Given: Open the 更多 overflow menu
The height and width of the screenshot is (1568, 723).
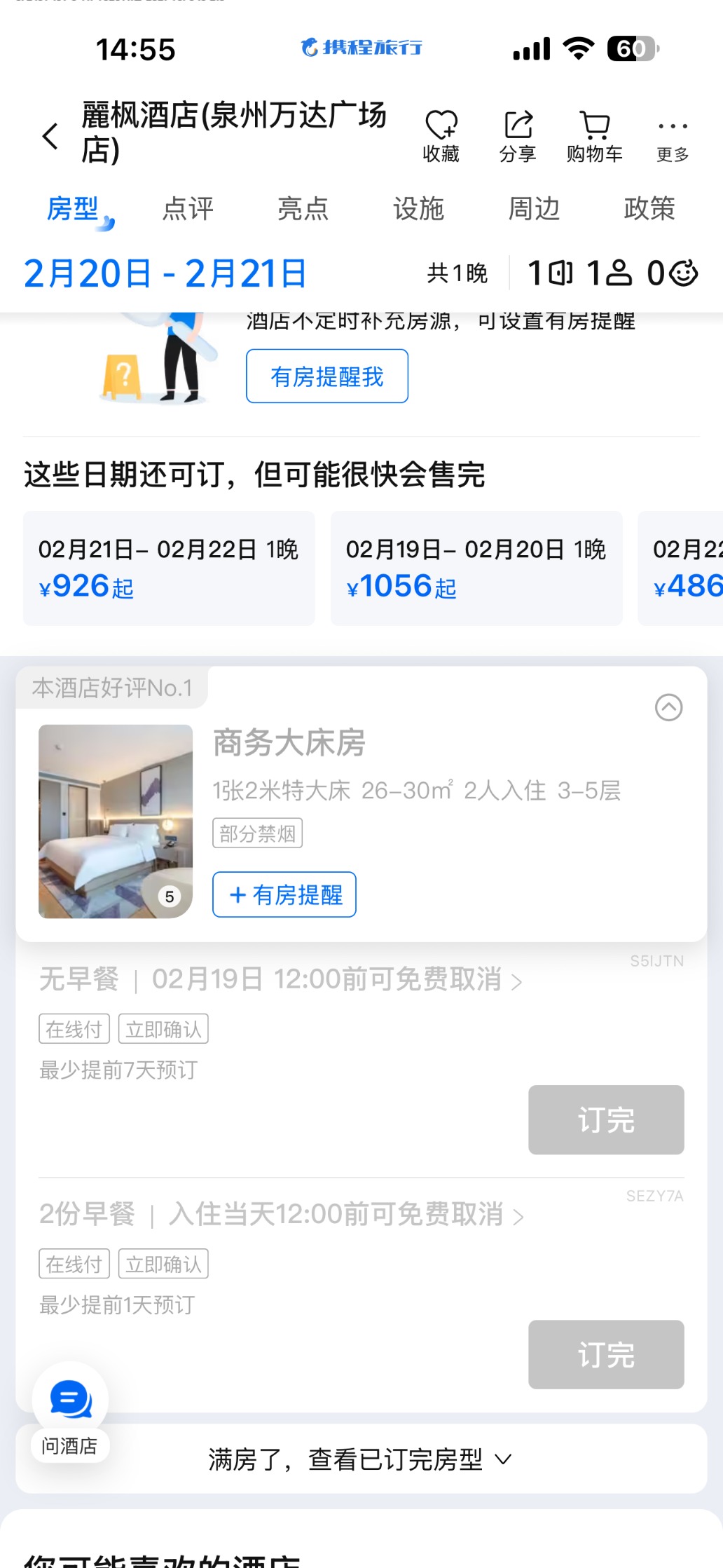Looking at the screenshot, I should [673, 136].
